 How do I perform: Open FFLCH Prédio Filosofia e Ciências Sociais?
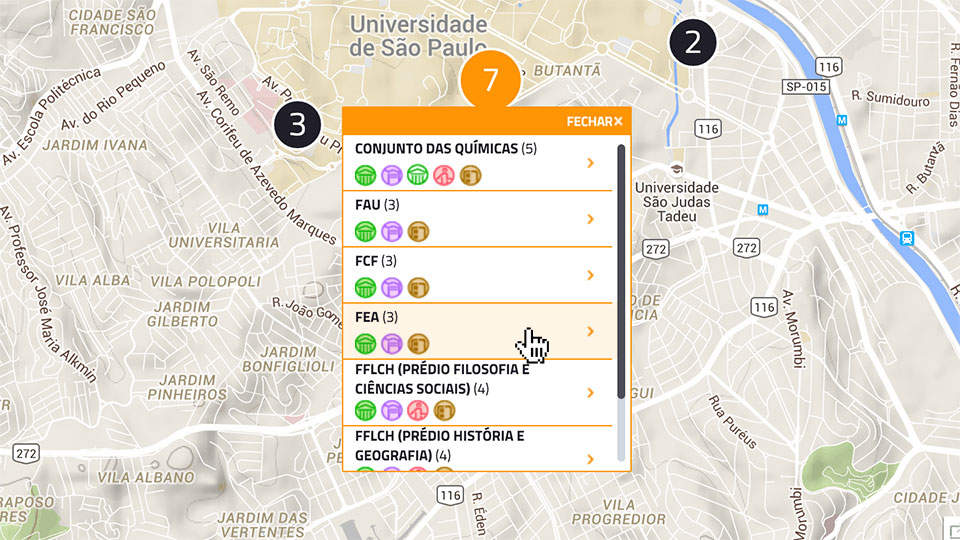480,391
